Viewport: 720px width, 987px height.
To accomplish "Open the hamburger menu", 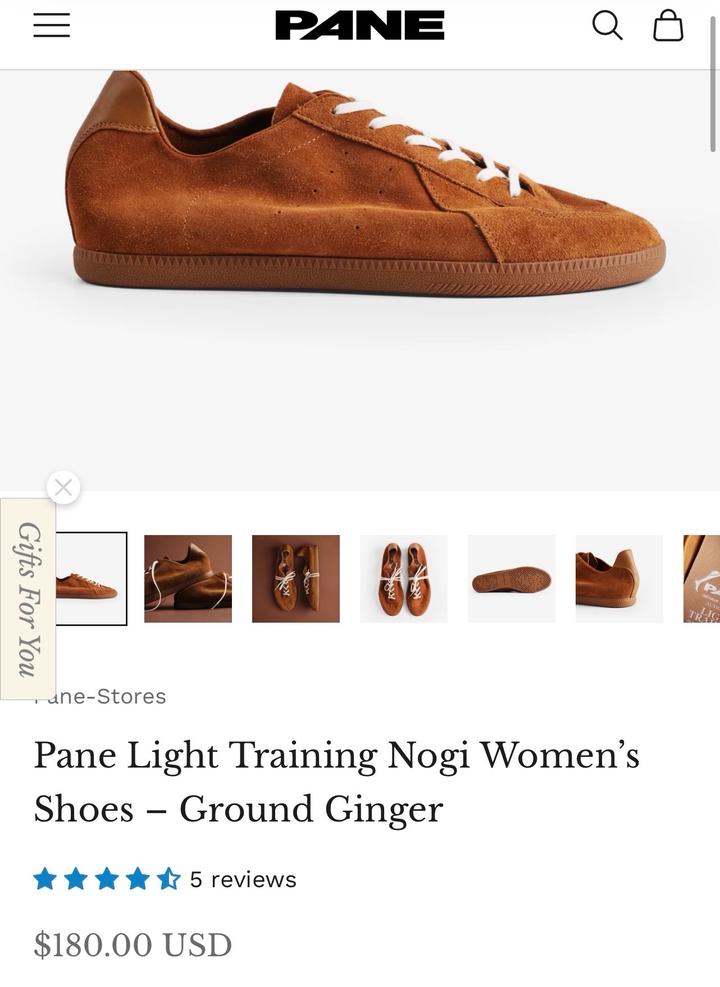I will (x=52, y=25).
